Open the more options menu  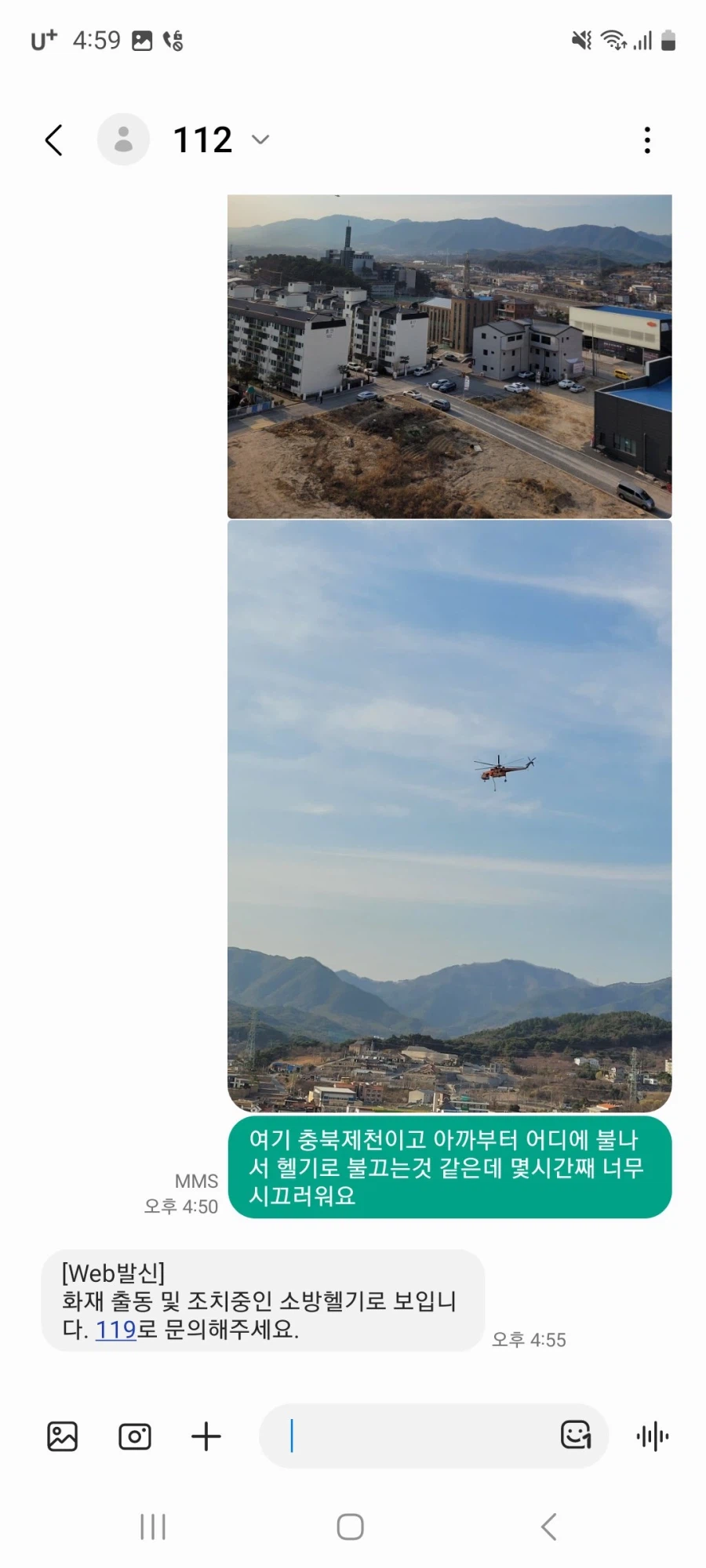click(x=646, y=140)
